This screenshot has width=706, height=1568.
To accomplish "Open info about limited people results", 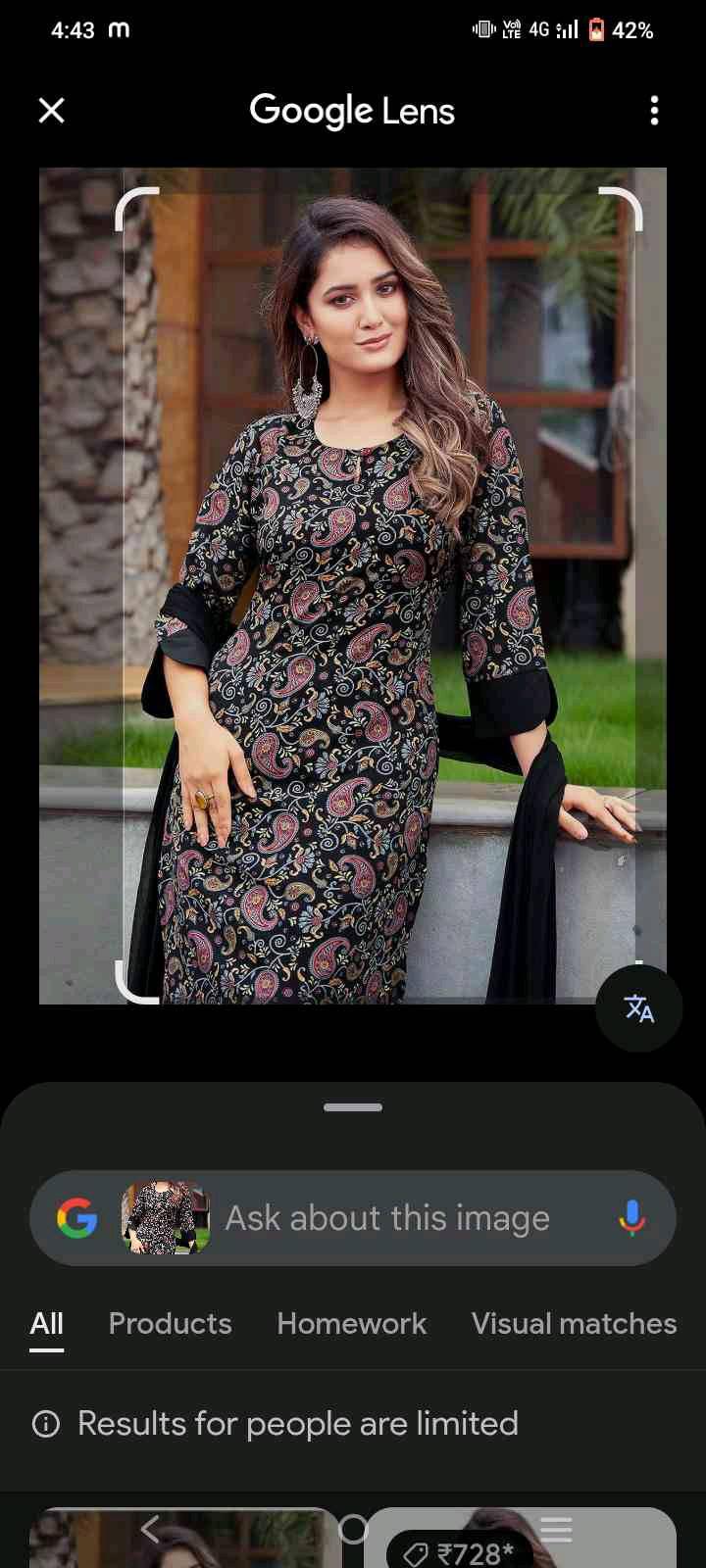I will click(x=46, y=1424).
